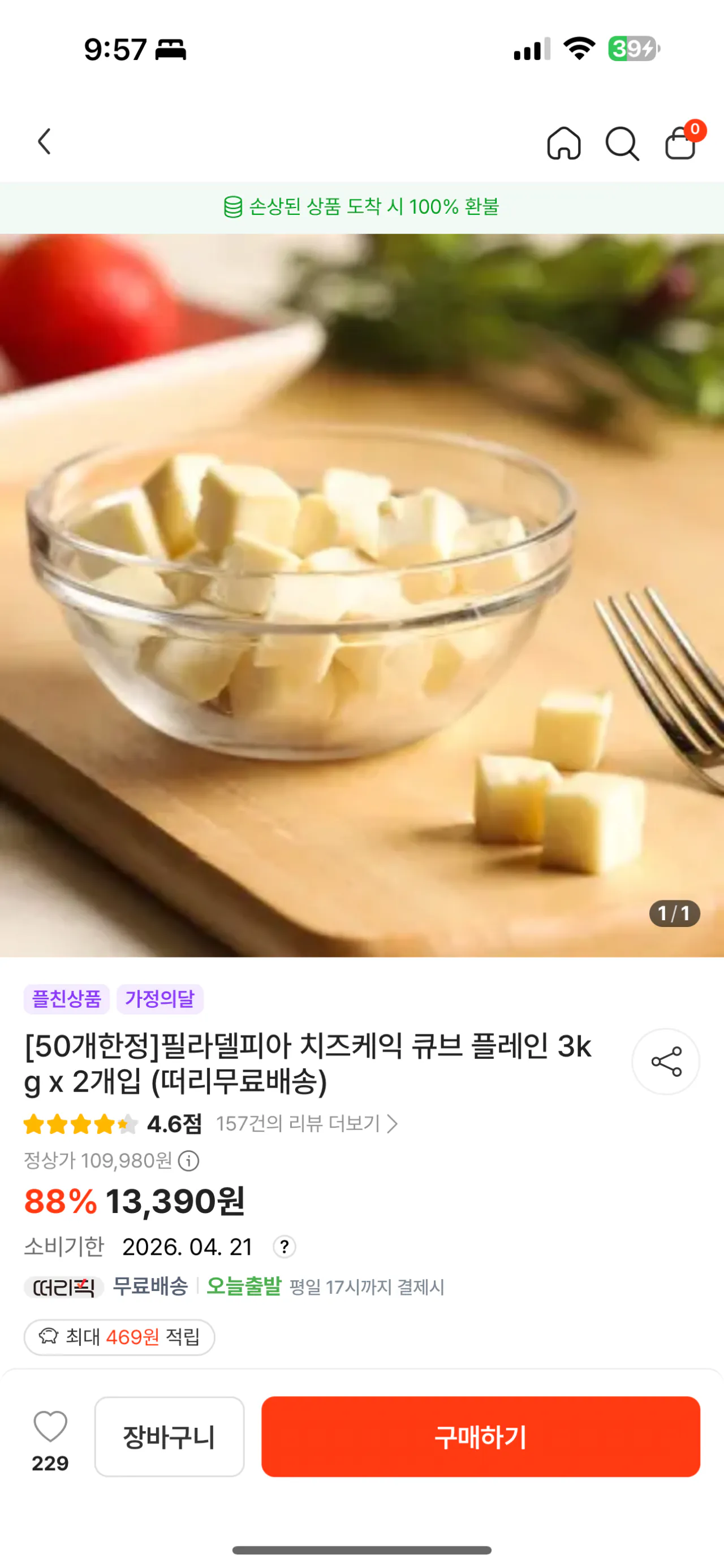Open the shopping cart
Viewport: 724px width, 1568px height.
[x=680, y=145]
